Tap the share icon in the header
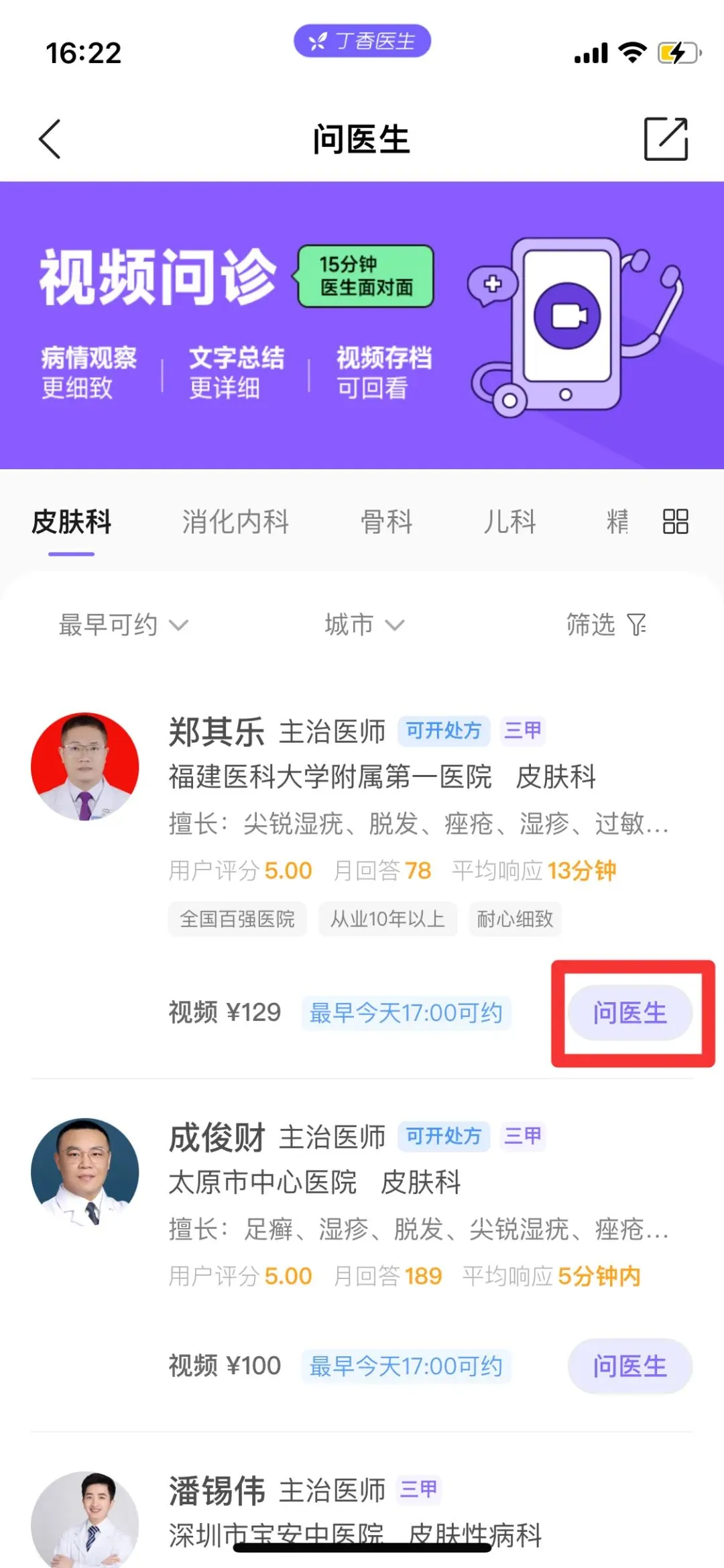This screenshot has width=724, height=1568. click(666, 139)
